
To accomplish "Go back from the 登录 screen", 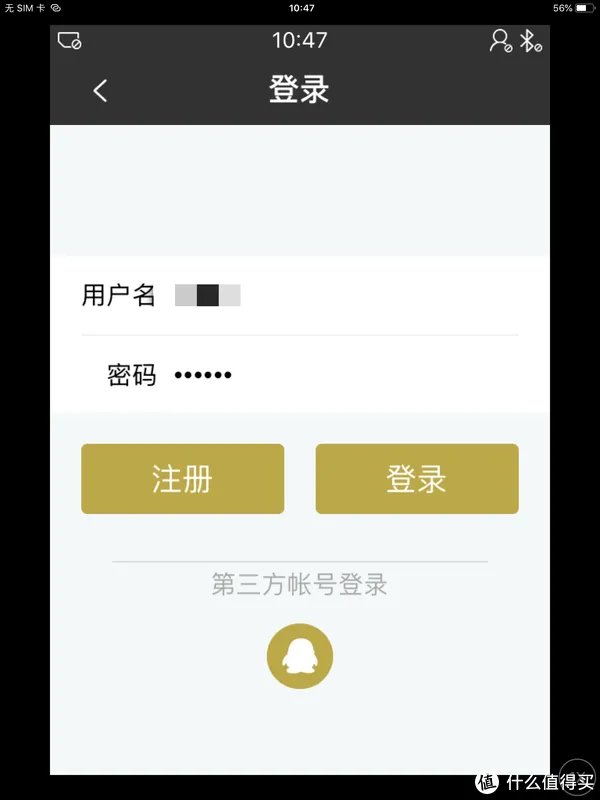I will pos(100,91).
